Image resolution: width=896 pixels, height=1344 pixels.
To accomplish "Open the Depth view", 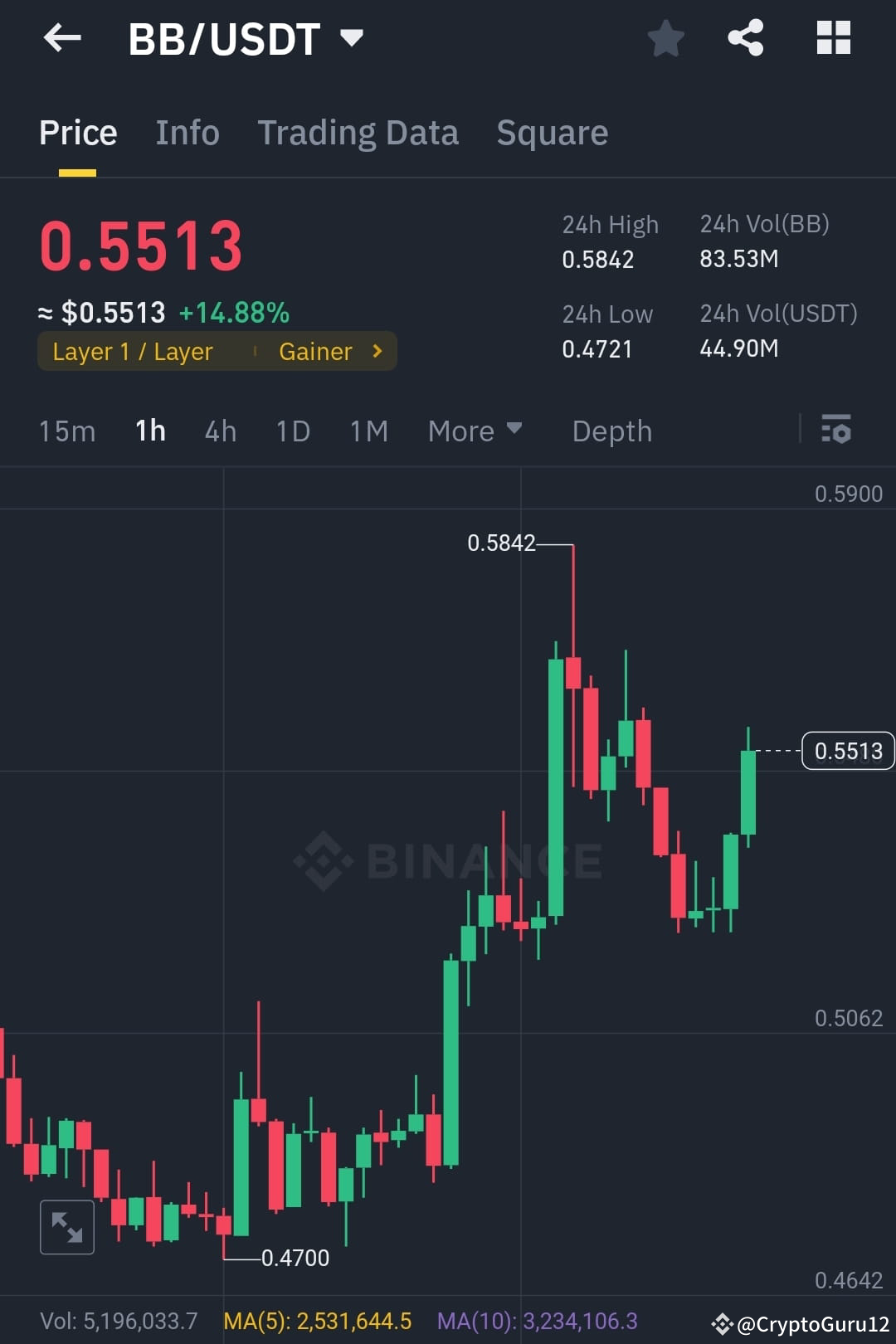I will 611,431.
